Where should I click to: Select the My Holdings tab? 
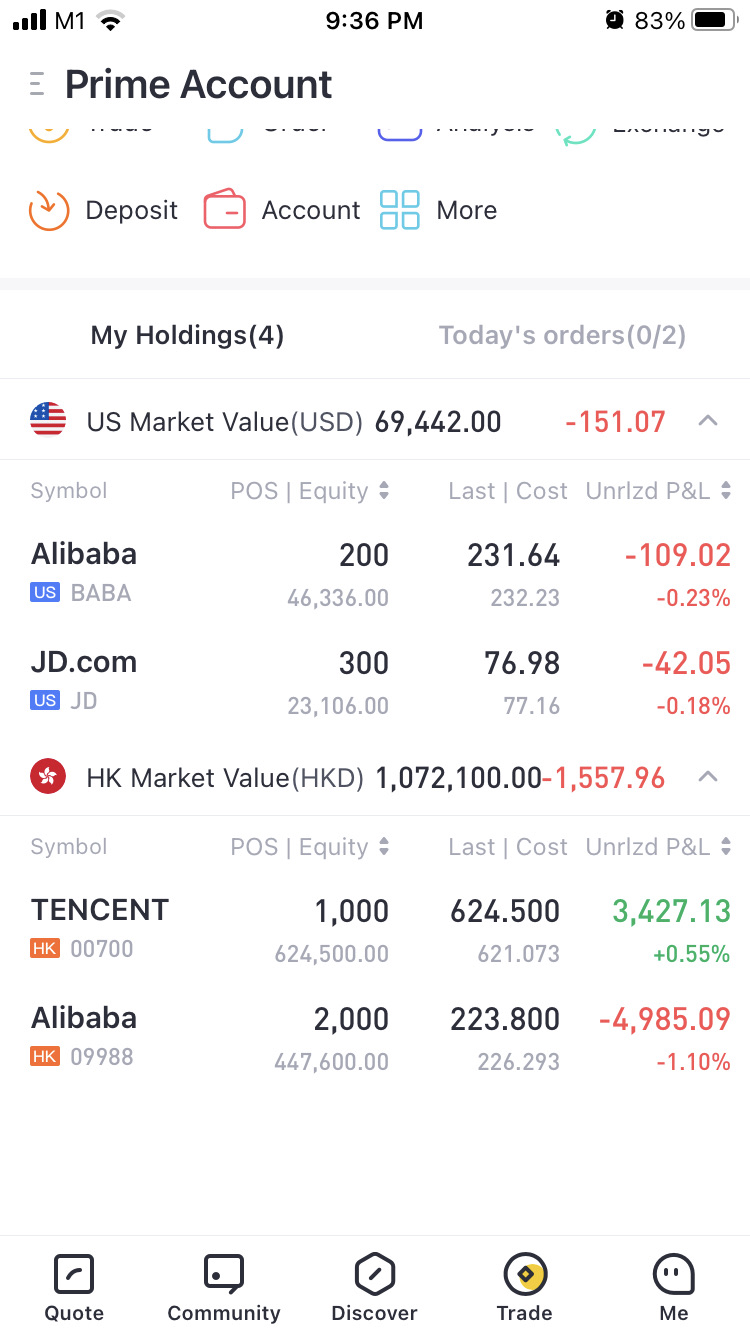tap(187, 335)
